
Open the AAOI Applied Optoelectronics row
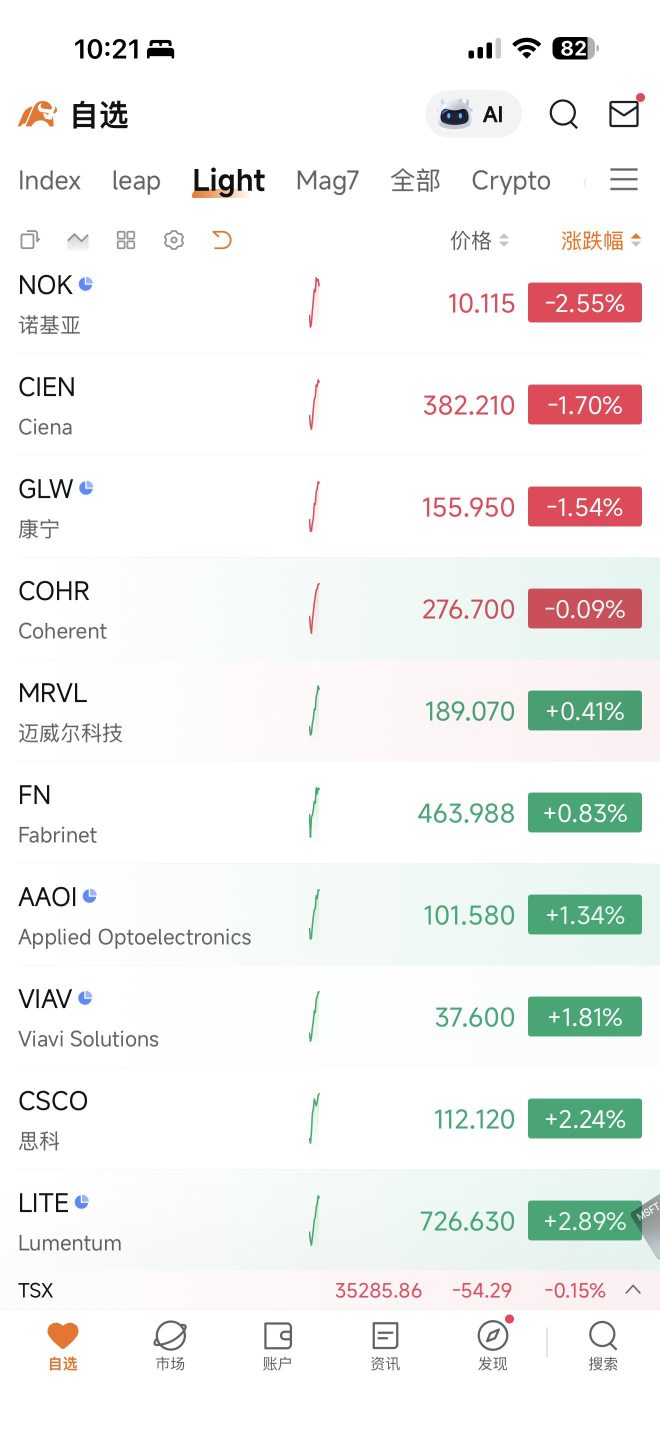click(330, 916)
